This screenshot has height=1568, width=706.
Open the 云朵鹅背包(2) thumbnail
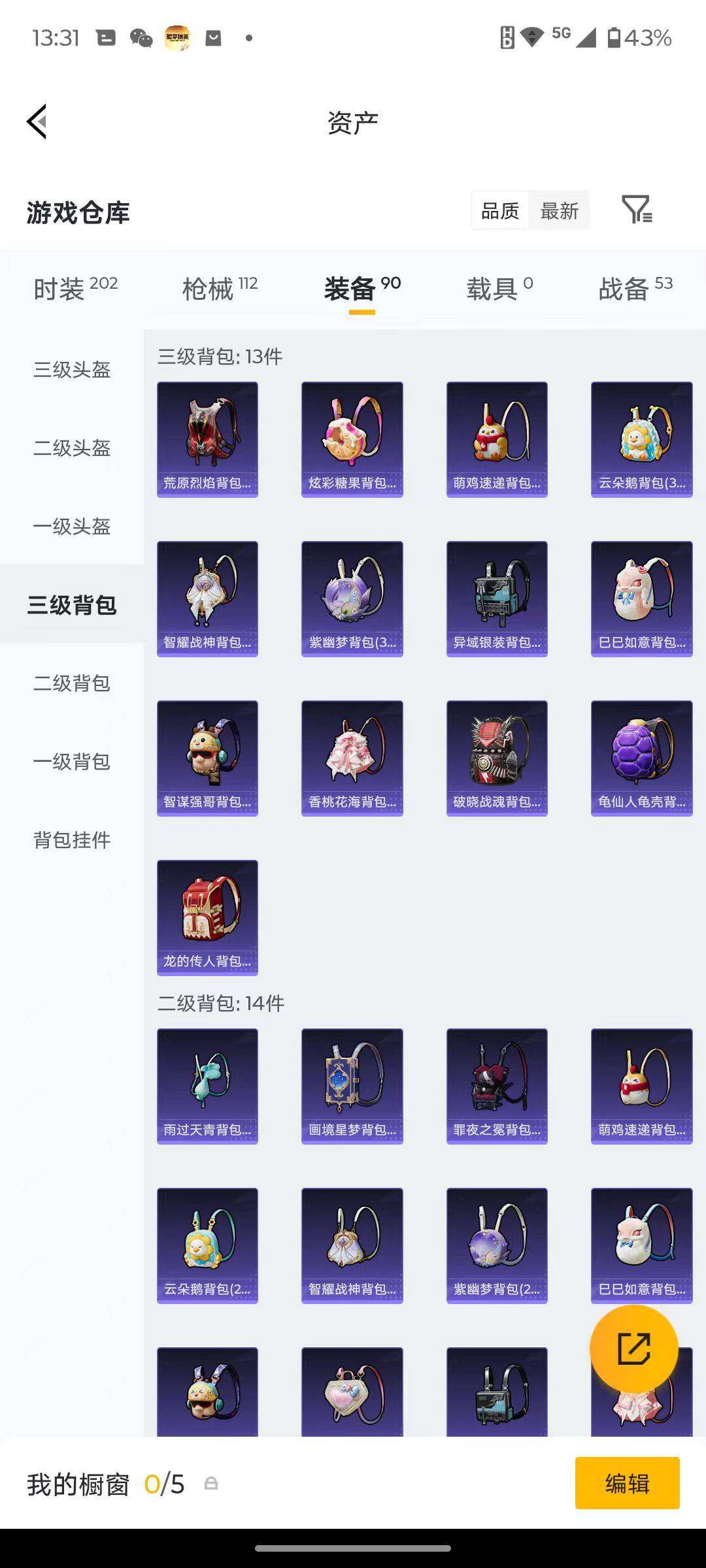[x=207, y=1241]
